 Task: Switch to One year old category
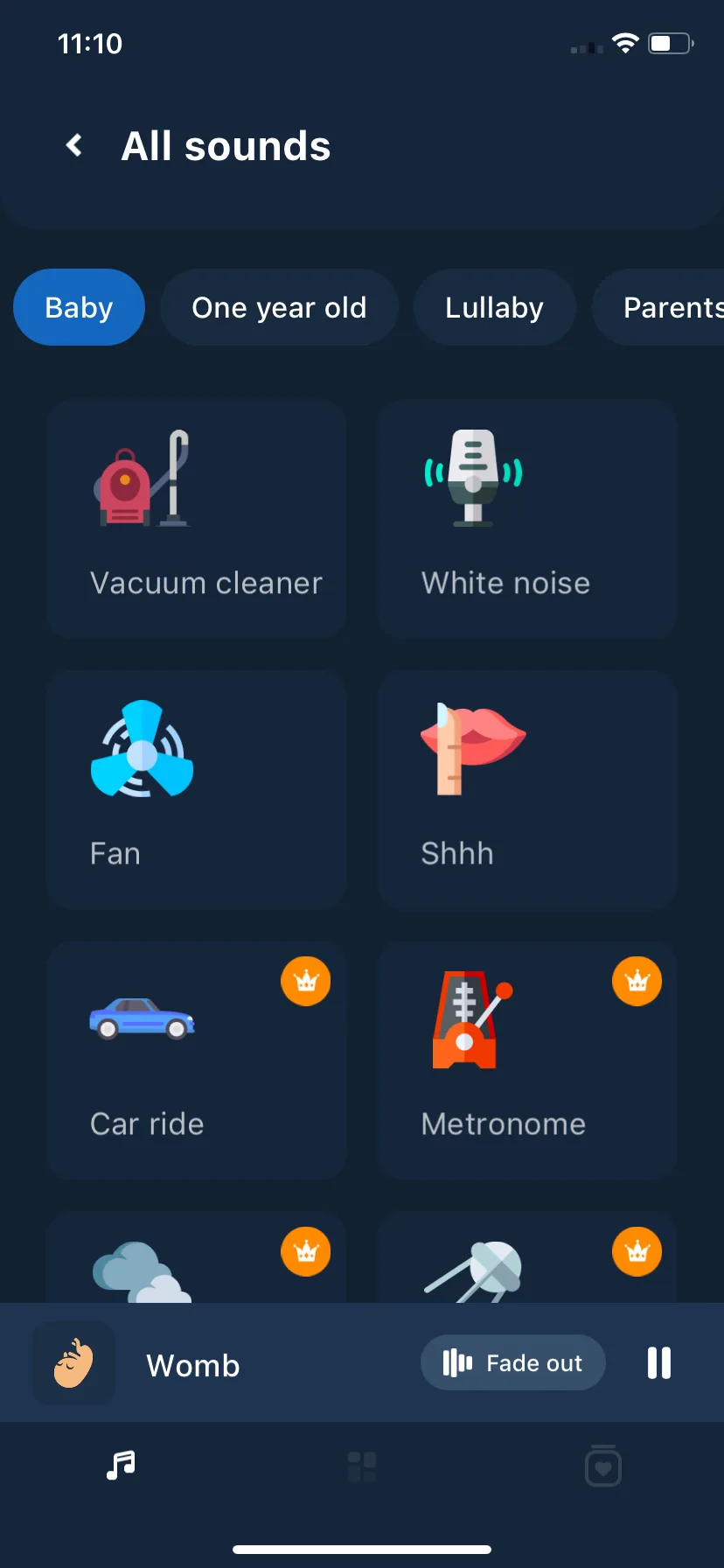[x=279, y=307]
